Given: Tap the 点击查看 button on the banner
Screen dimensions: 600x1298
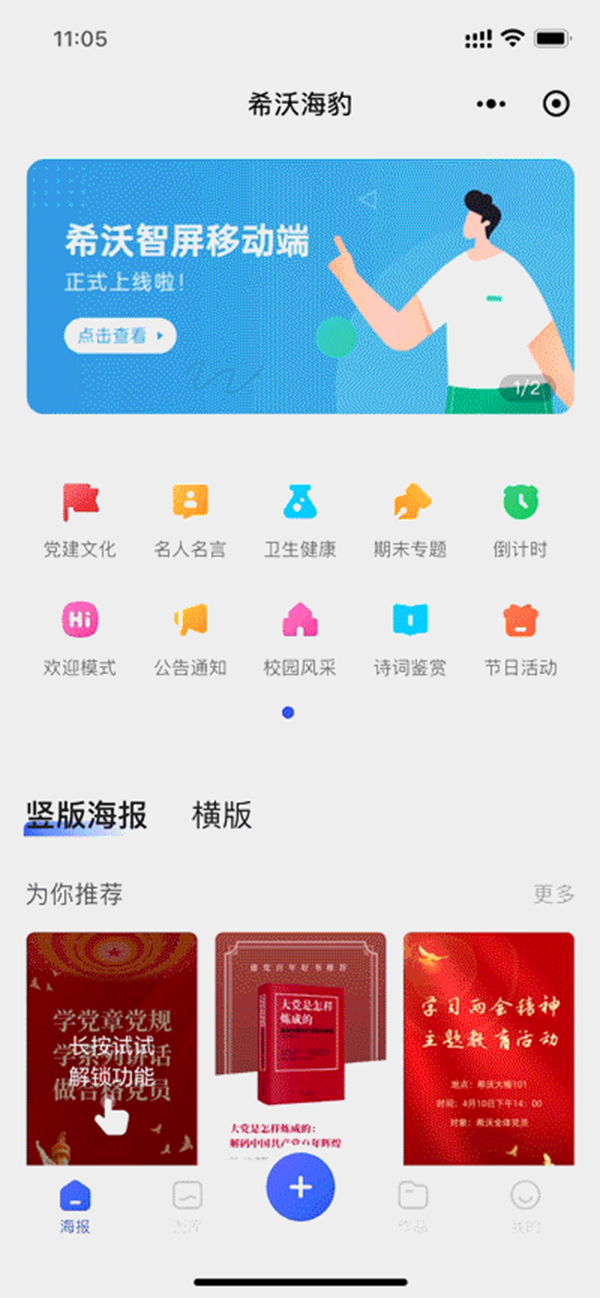Looking at the screenshot, I should pyautogui.click(x=120, y=336).
